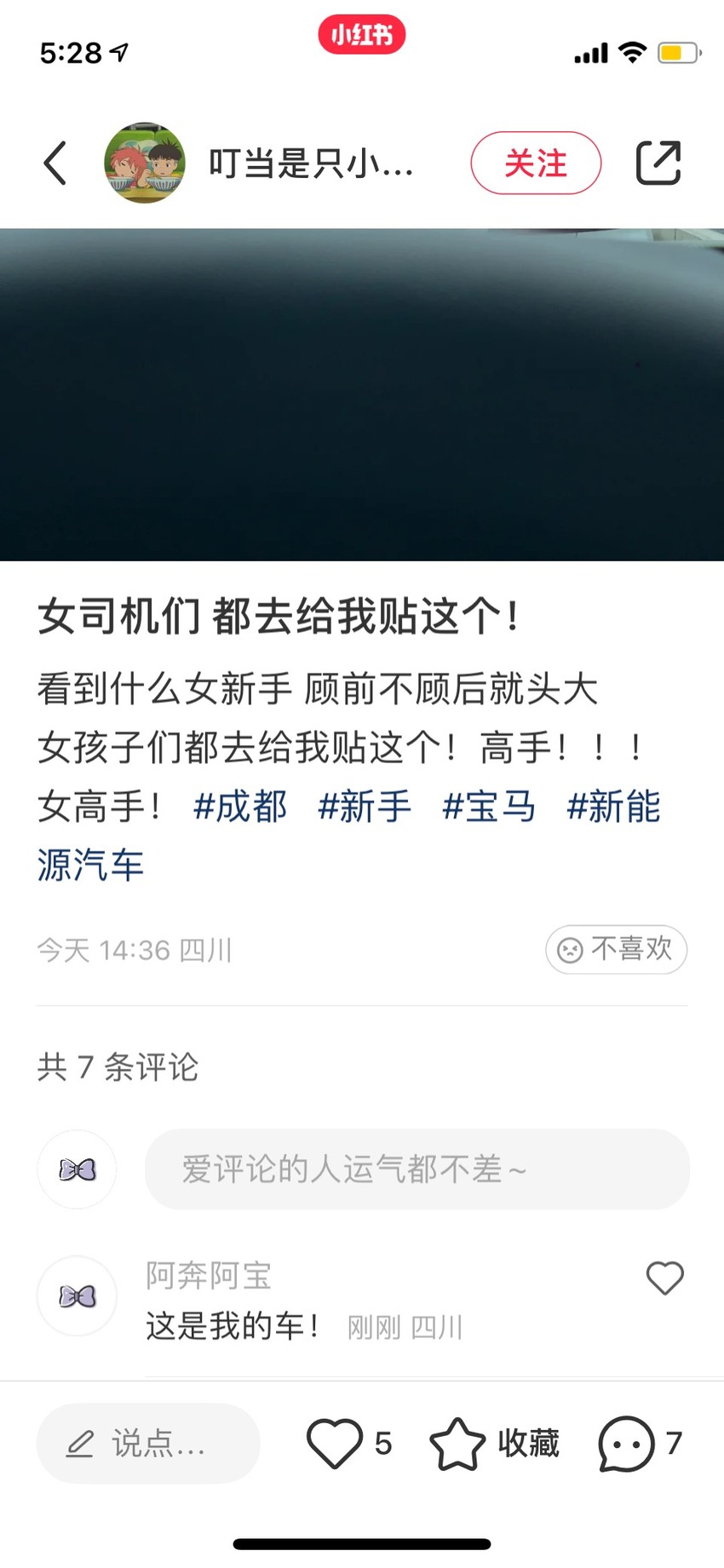The height and width of the screenshot is (1568, 724).
Task: Open comments via speech bubble icon
Action: [626, 1444]
